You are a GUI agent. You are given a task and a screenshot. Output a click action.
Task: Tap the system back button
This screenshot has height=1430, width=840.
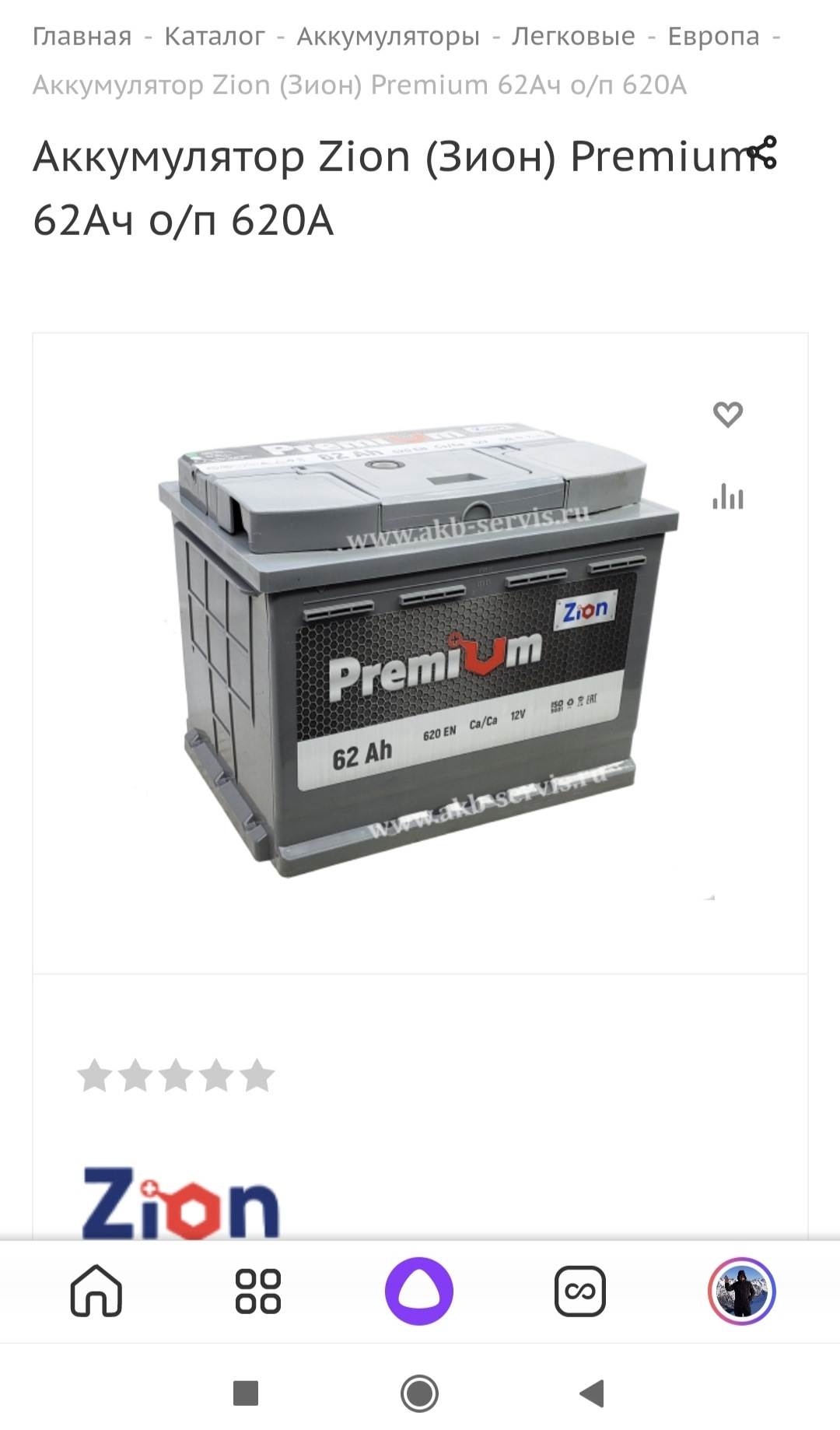pyautogui.click(x=593, y=1393)
